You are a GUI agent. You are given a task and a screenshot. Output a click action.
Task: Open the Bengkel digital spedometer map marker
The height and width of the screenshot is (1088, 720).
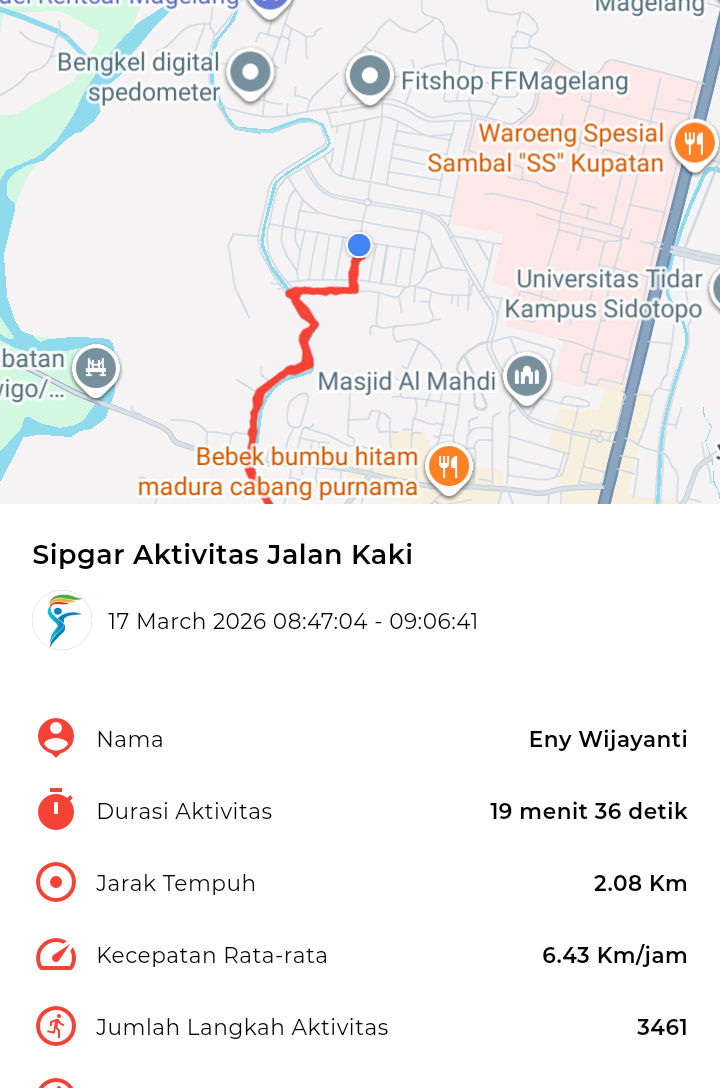250,72
